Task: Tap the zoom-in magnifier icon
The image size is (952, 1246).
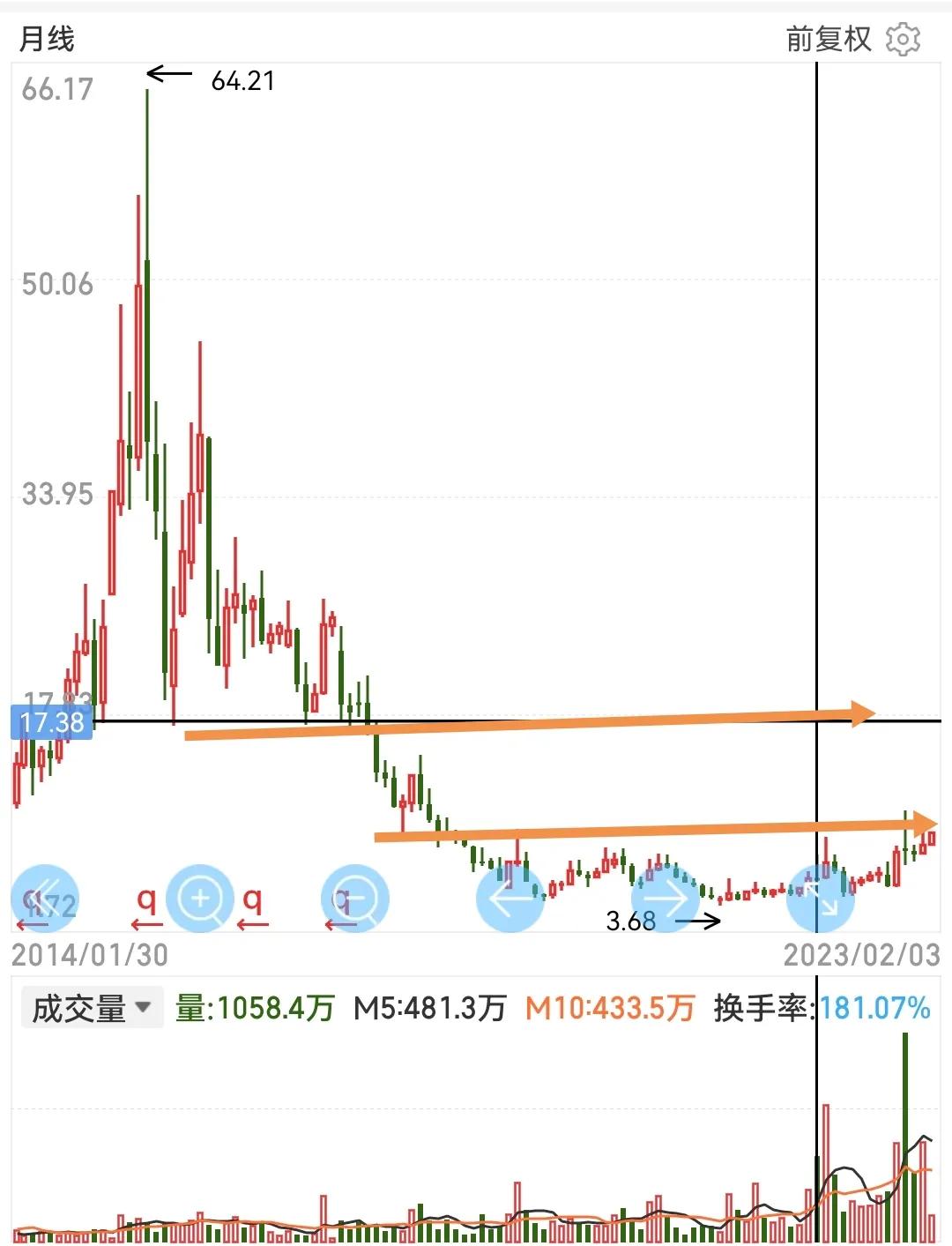Action: 200,899
